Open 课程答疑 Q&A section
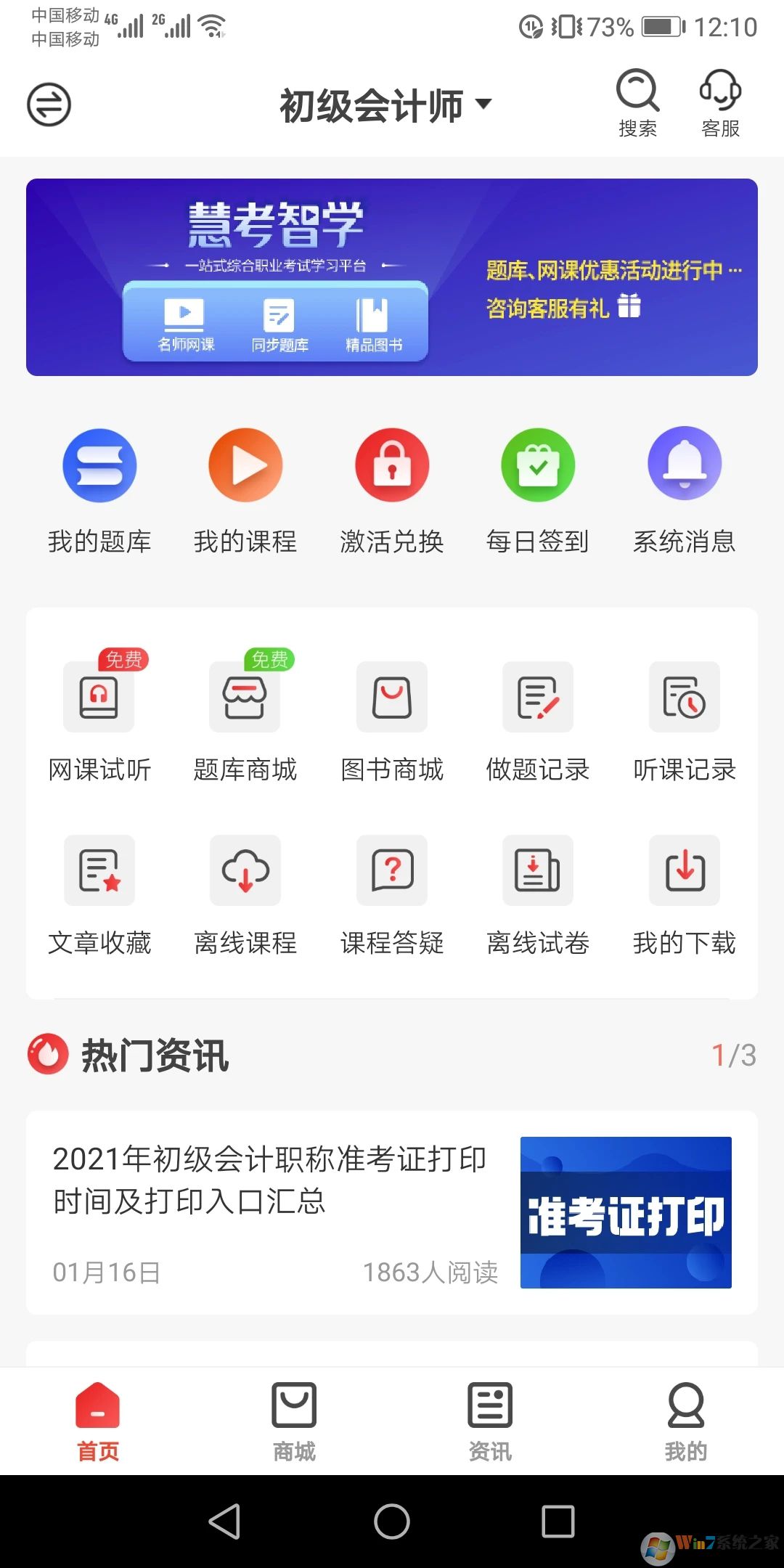 [x=391, y=897]
